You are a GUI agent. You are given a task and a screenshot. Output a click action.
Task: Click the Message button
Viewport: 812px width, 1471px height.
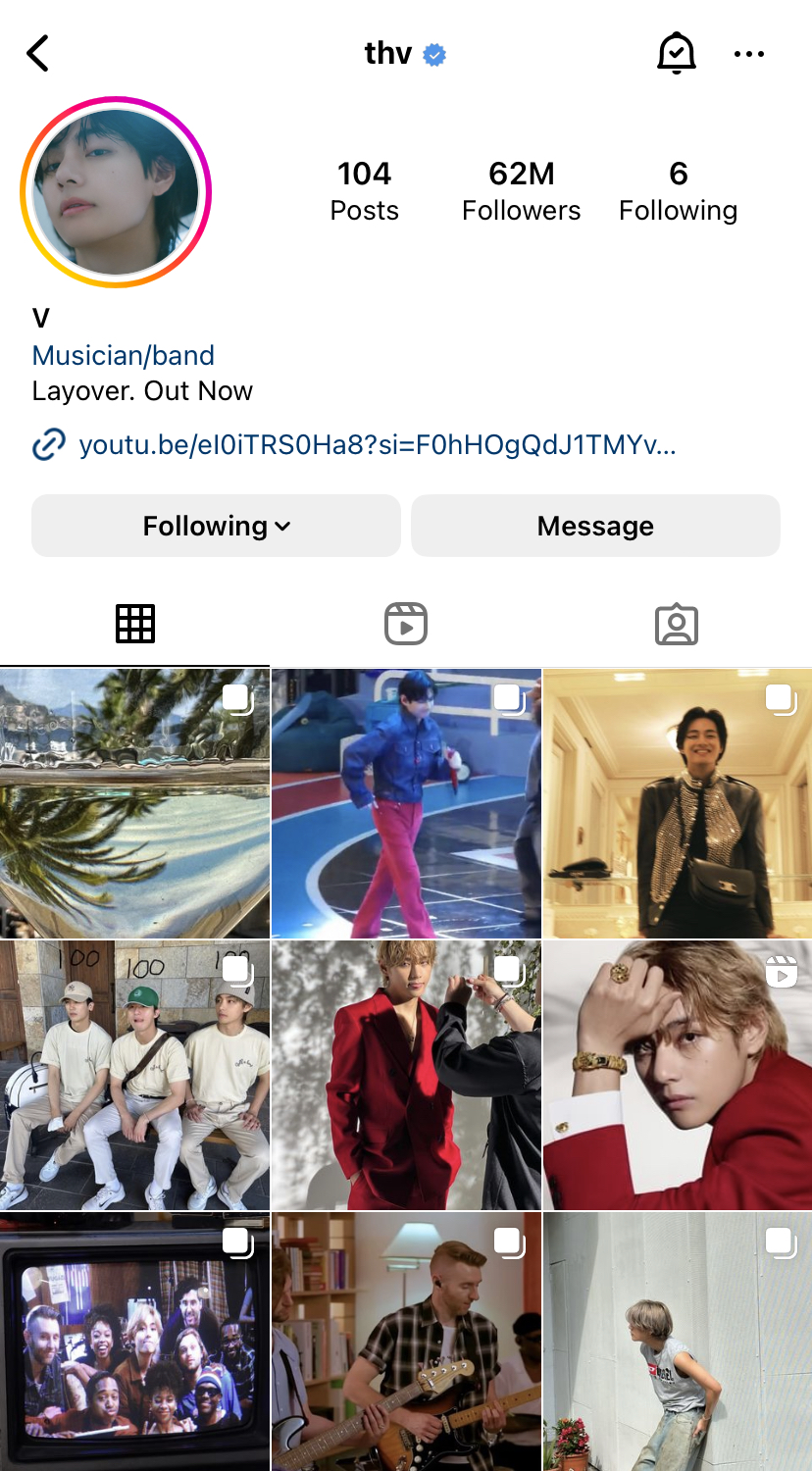[595, 526]
